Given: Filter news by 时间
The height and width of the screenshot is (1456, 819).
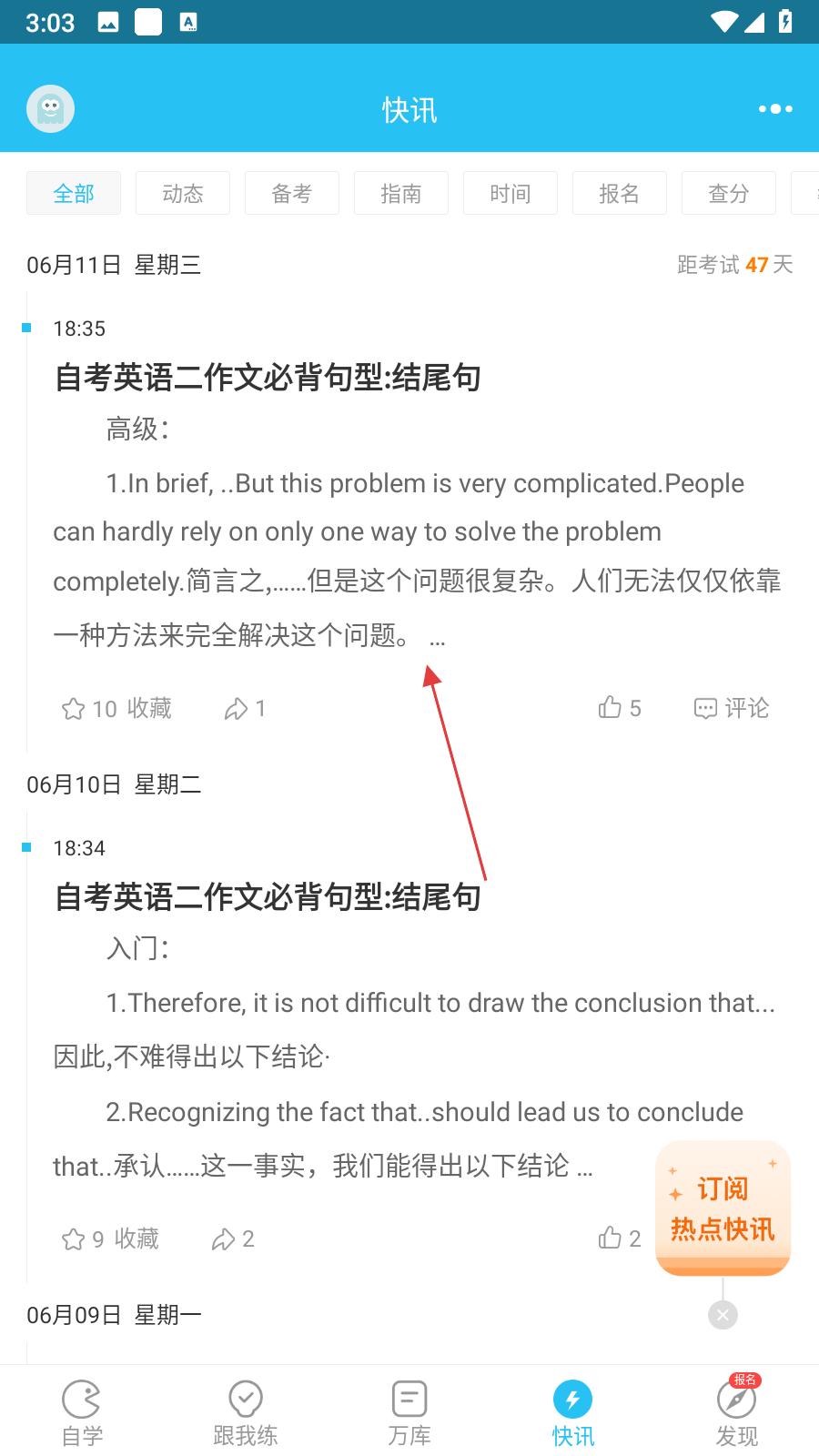Looking at the screenshot, I should click(x=511, y=193).
